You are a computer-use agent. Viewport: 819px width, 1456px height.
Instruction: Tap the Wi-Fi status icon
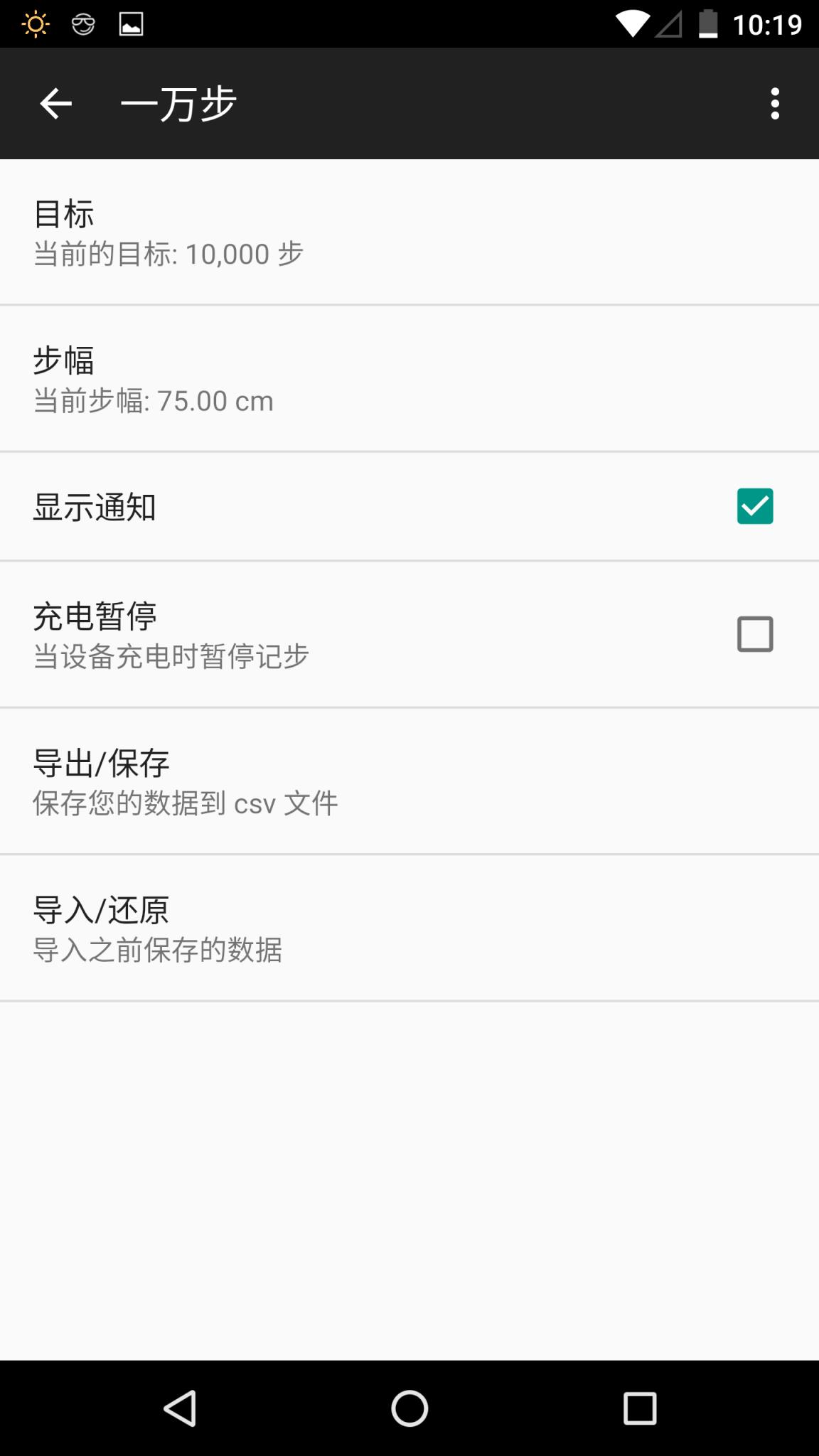tap(630, 23)
